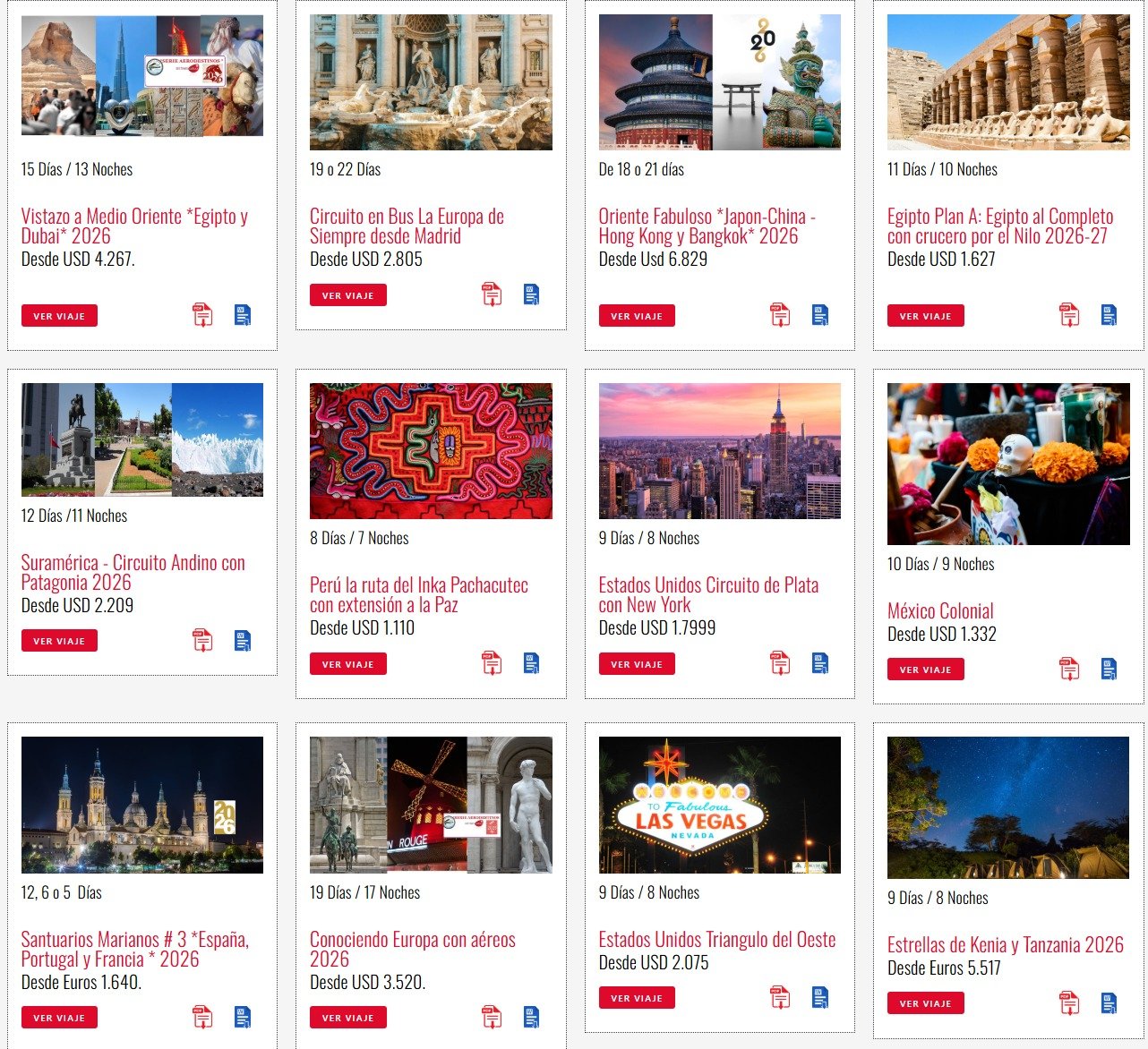
Task: Tap VER VIAJE under México Colonial
Action: [x=925, y=669]
